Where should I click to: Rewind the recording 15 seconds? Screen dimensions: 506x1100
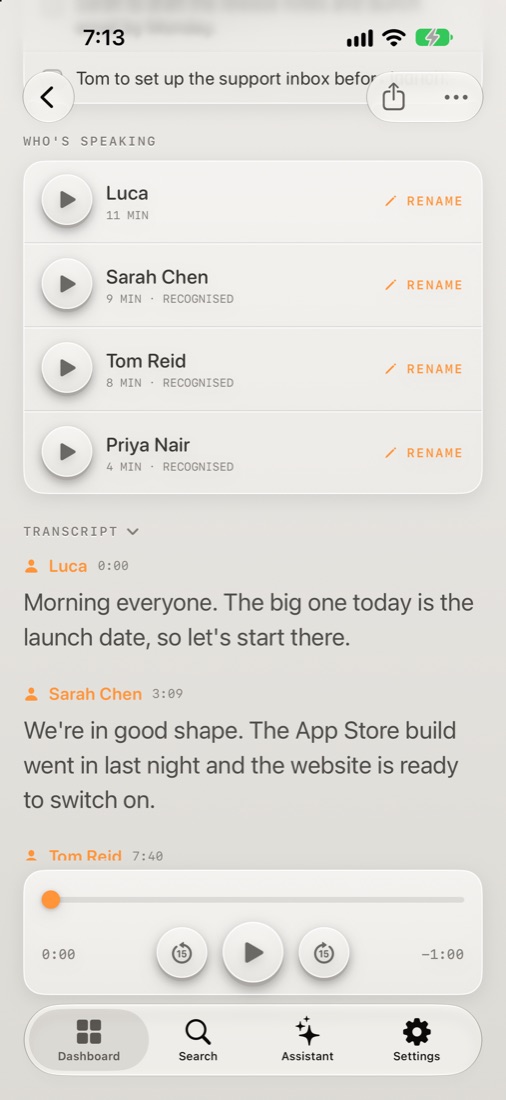(x=182, y=953)
